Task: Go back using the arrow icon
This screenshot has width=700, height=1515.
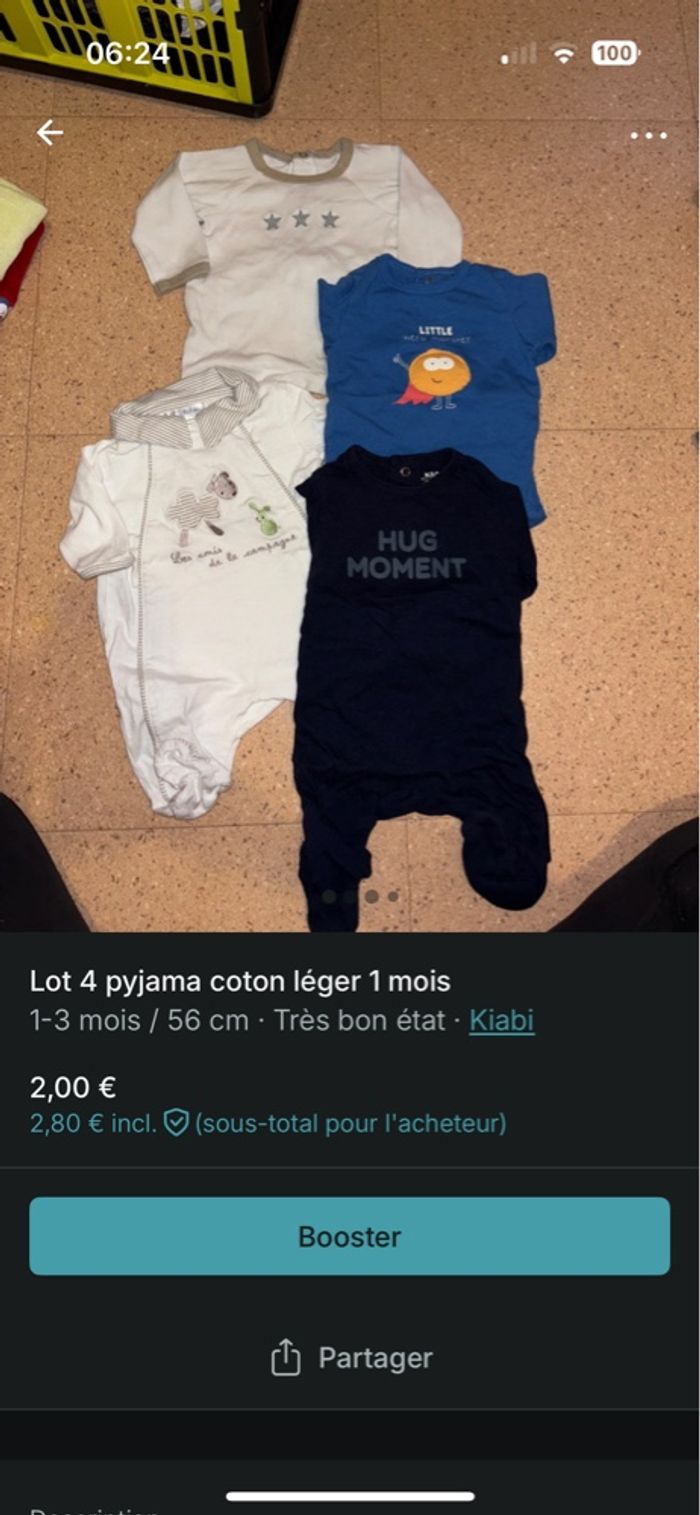Action: (49, 132)
